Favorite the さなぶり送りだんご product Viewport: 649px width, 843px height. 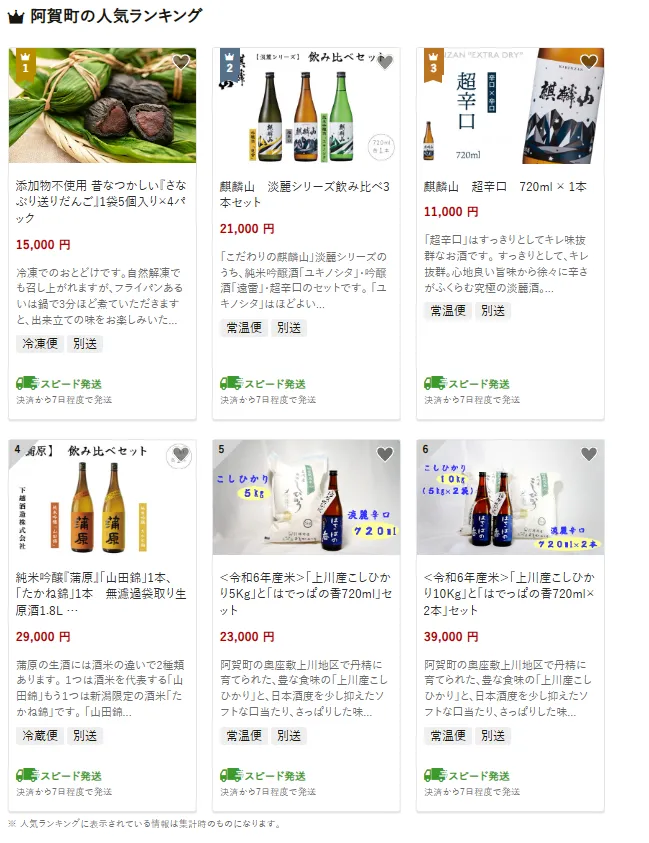tap(180, 62)
